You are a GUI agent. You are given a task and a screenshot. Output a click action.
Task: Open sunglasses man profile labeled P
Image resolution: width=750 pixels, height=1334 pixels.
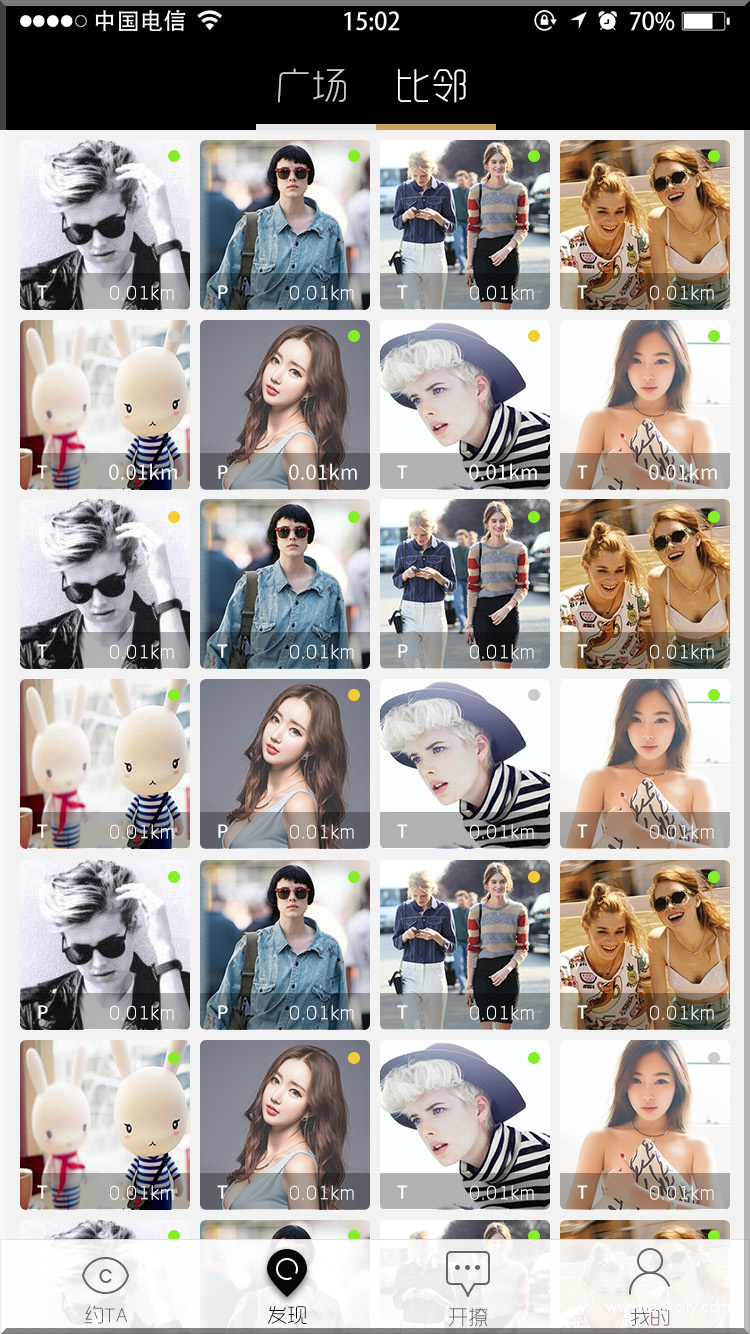coord(105,944)
